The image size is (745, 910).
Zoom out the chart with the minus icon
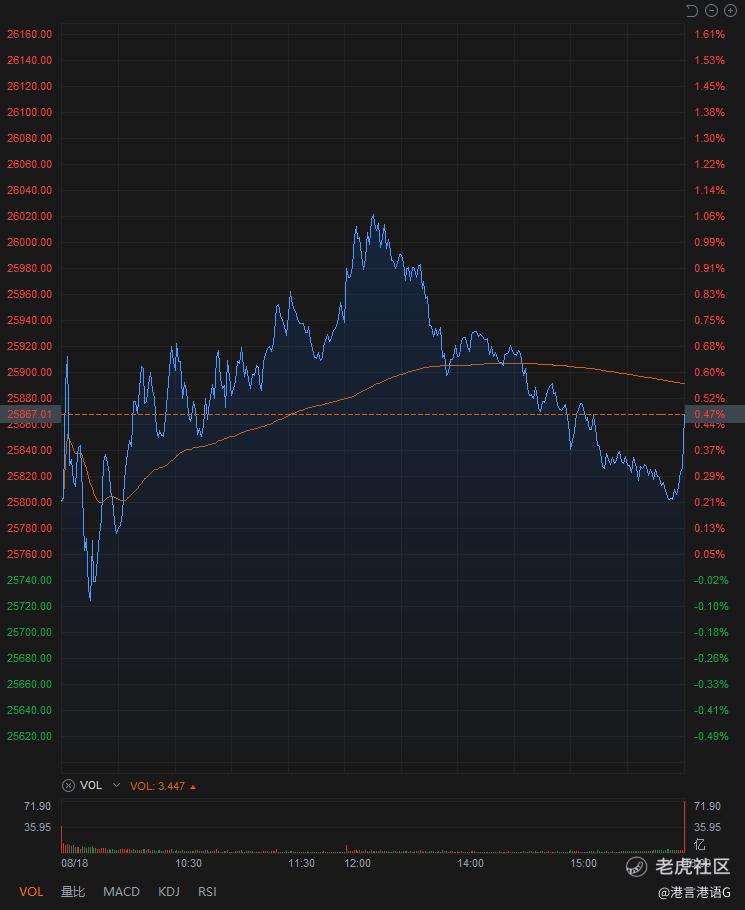711,10
